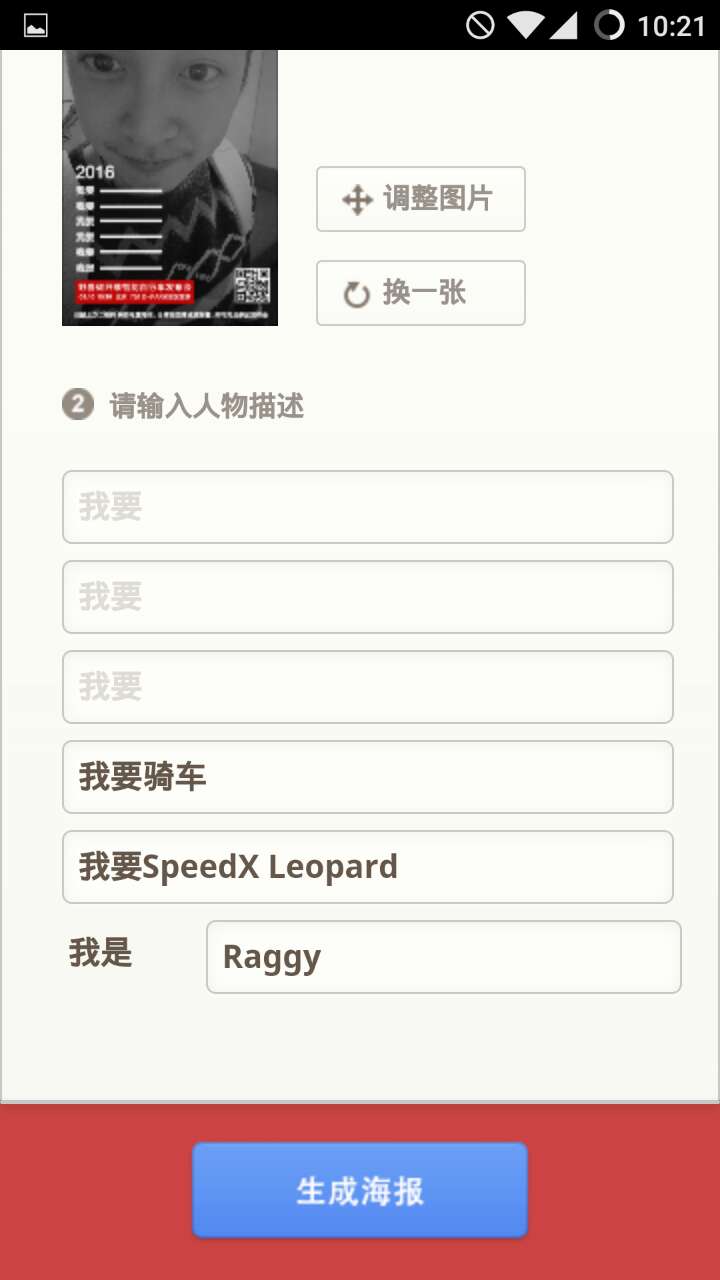Swap the photo with 换一张
Image resolution: width=720 pixels, height=1280 pixels.
pyautogui.click(x=420, y=293)
